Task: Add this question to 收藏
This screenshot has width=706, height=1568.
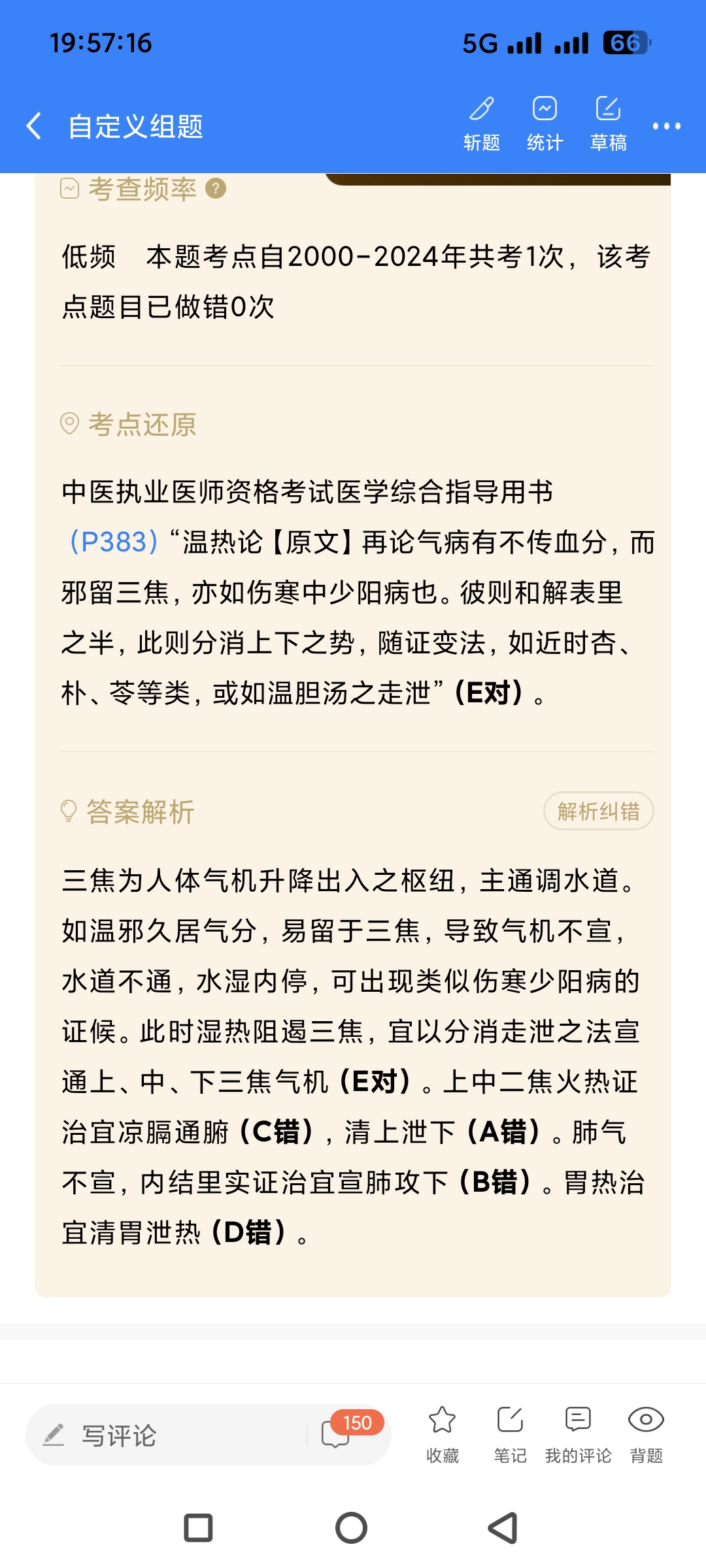Action: click(443, 1432)
